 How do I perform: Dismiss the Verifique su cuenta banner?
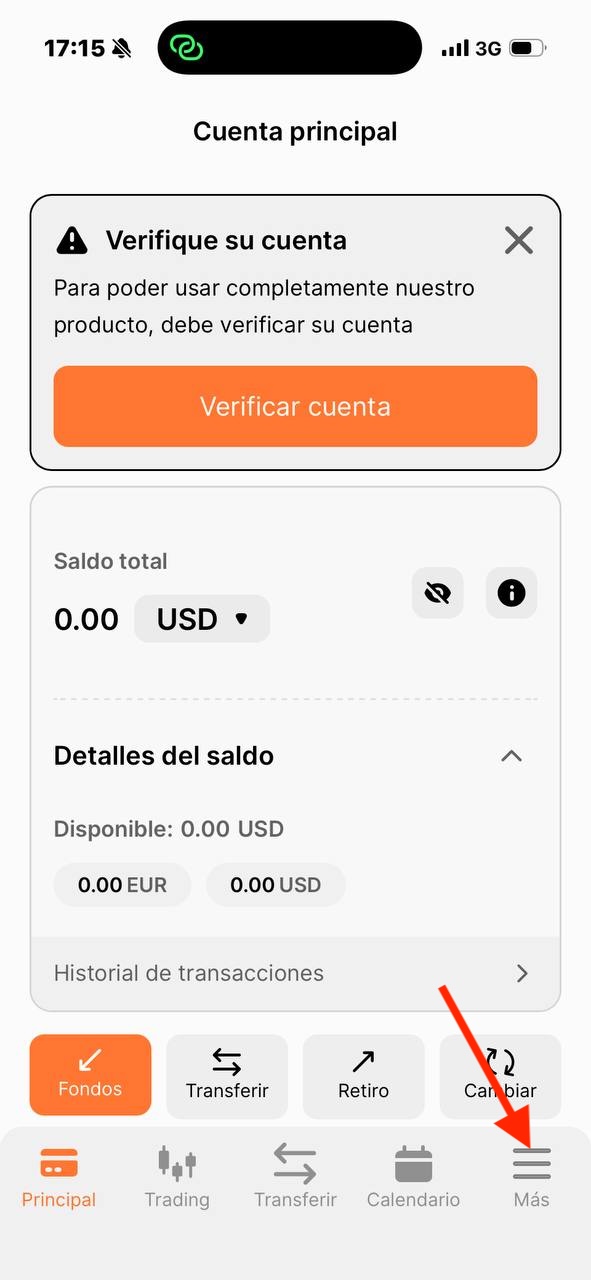coord(518,240)
